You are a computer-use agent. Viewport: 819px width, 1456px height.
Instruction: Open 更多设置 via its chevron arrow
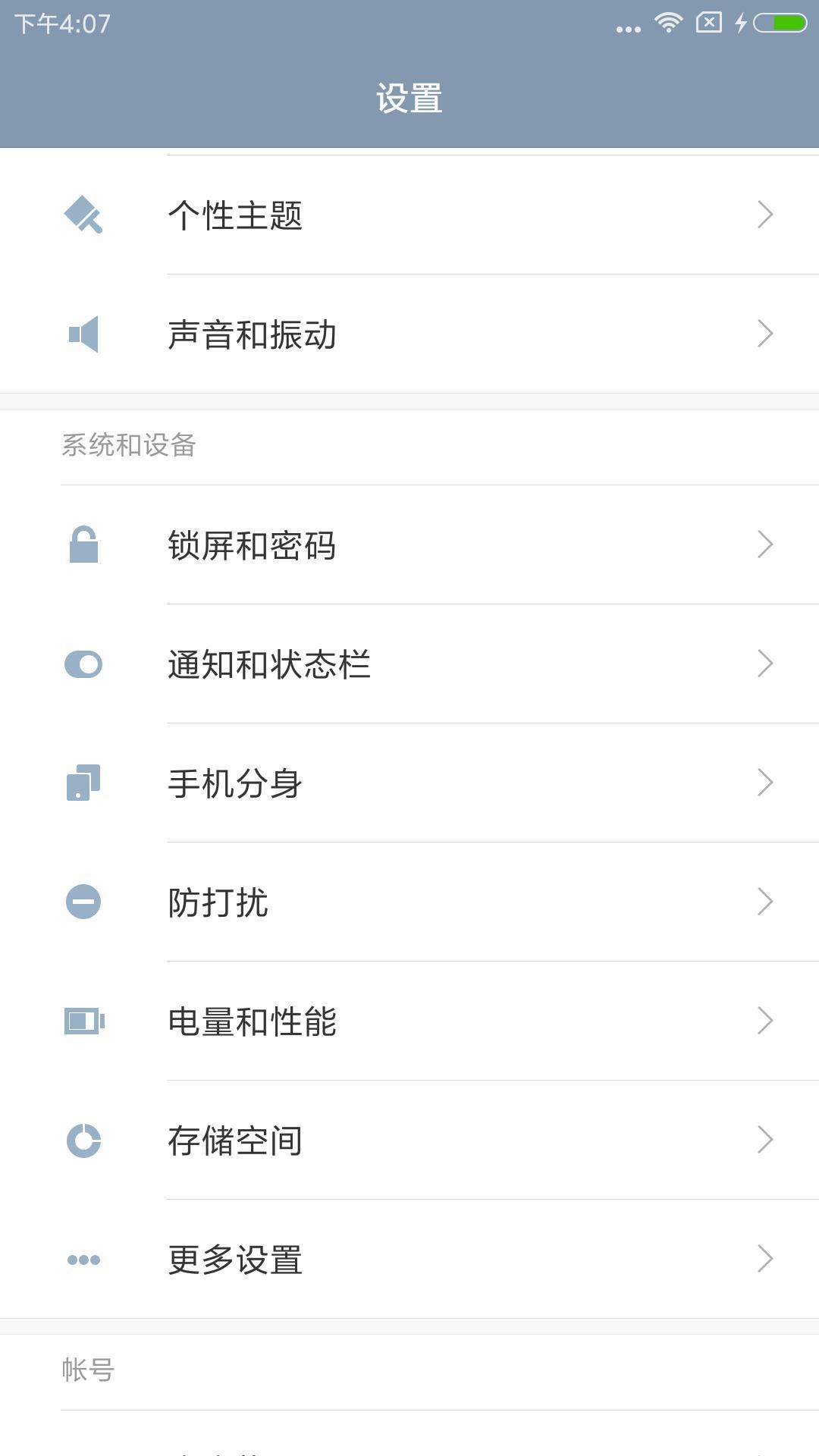(765, 1257)
